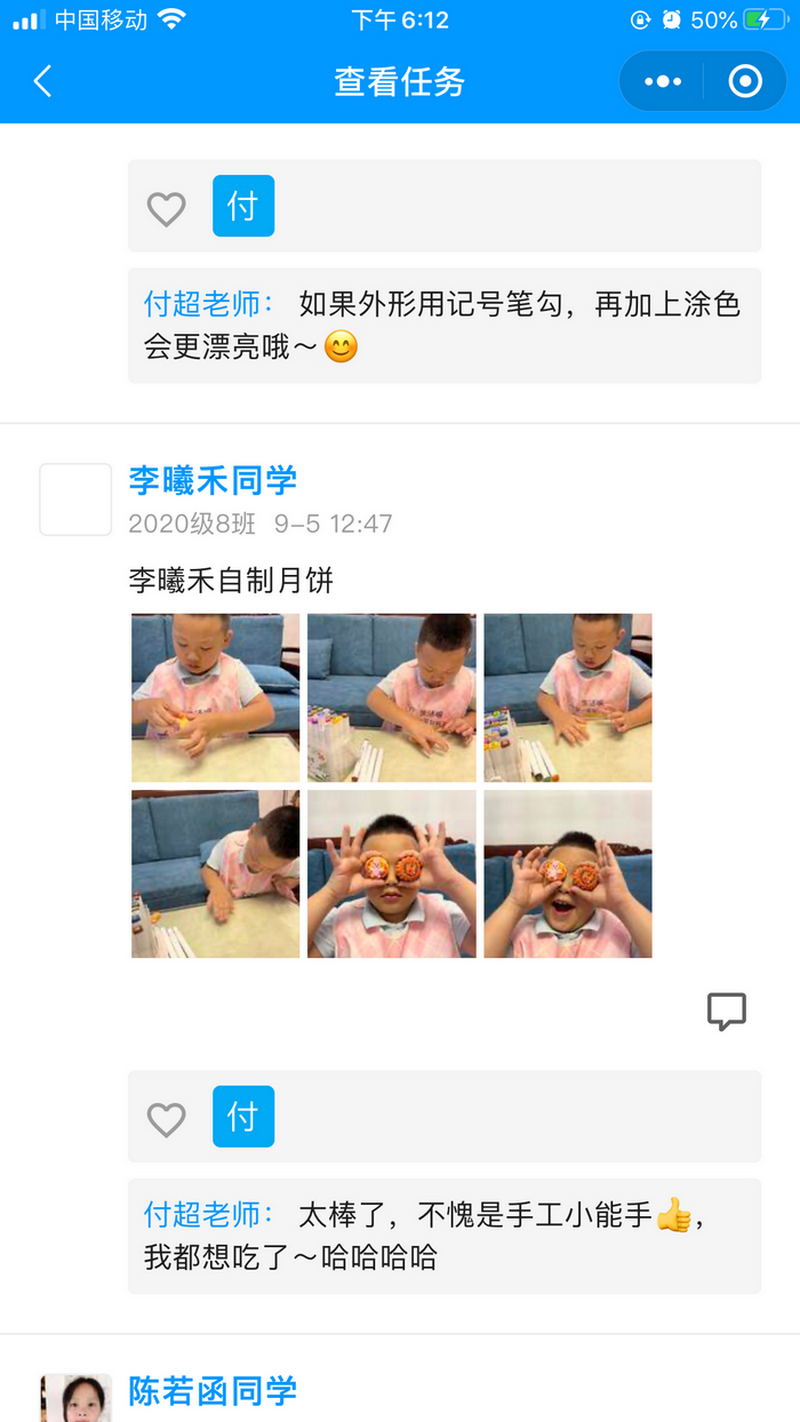
Task: Tap 陈若函同学's avatar picture
Action: click(x=76, y=1398)
